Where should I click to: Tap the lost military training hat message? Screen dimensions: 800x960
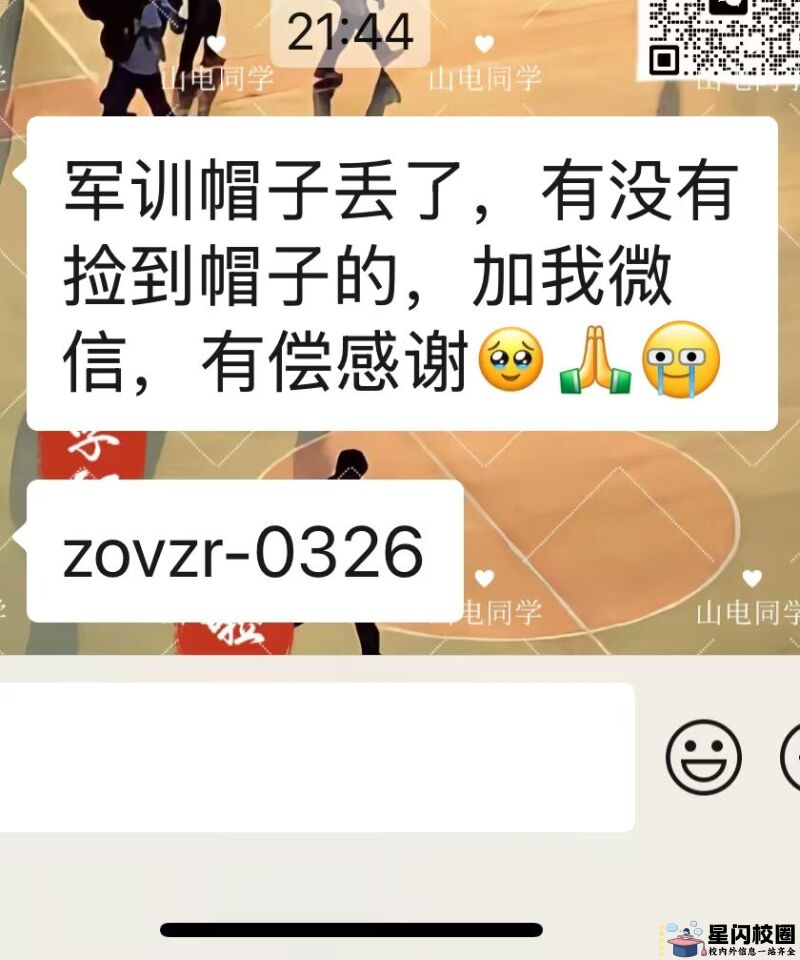tap(400, 273)
